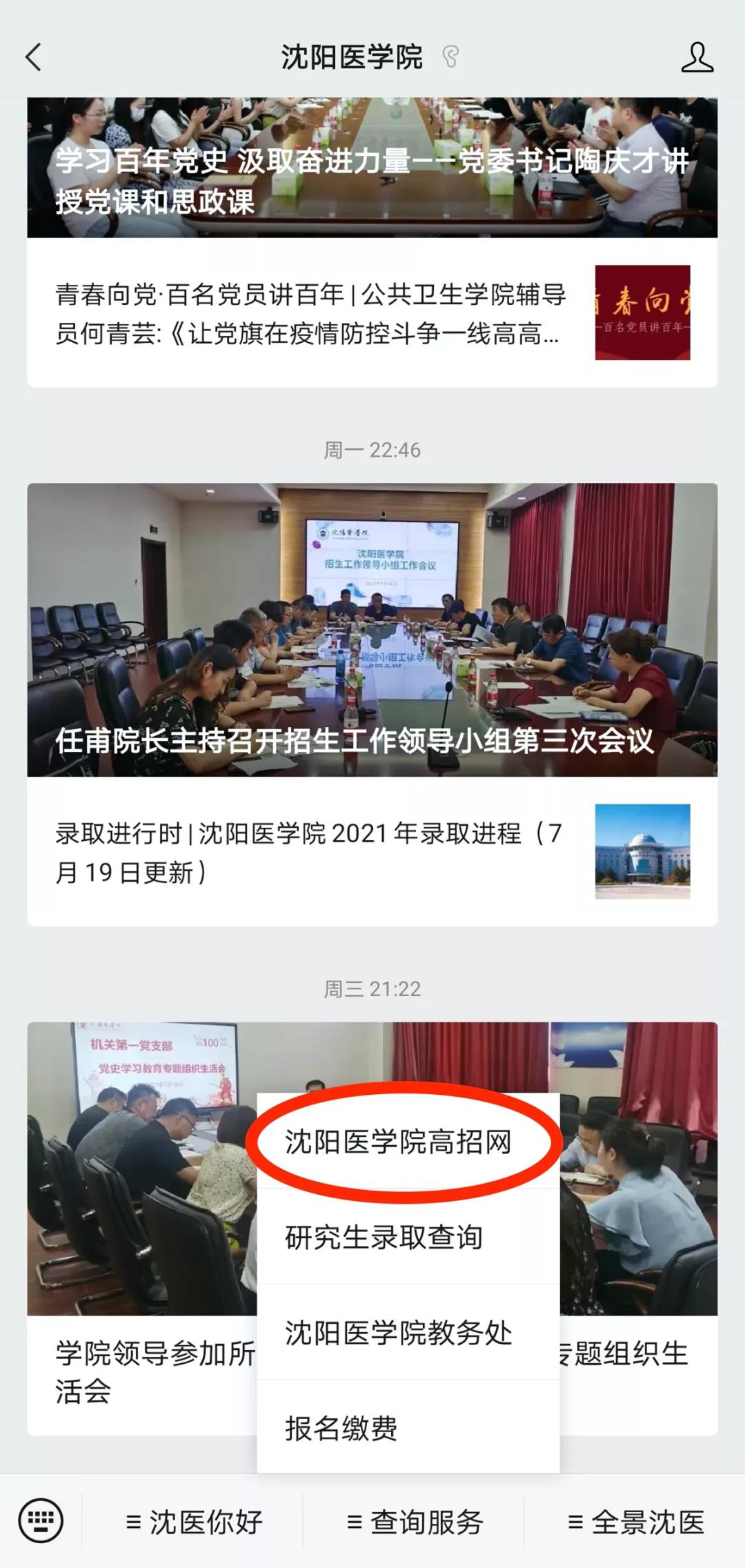Open 沈阳医学院教务处 menu item
This screenshot has height=1568, width=745.
(x=399, y=1333)
